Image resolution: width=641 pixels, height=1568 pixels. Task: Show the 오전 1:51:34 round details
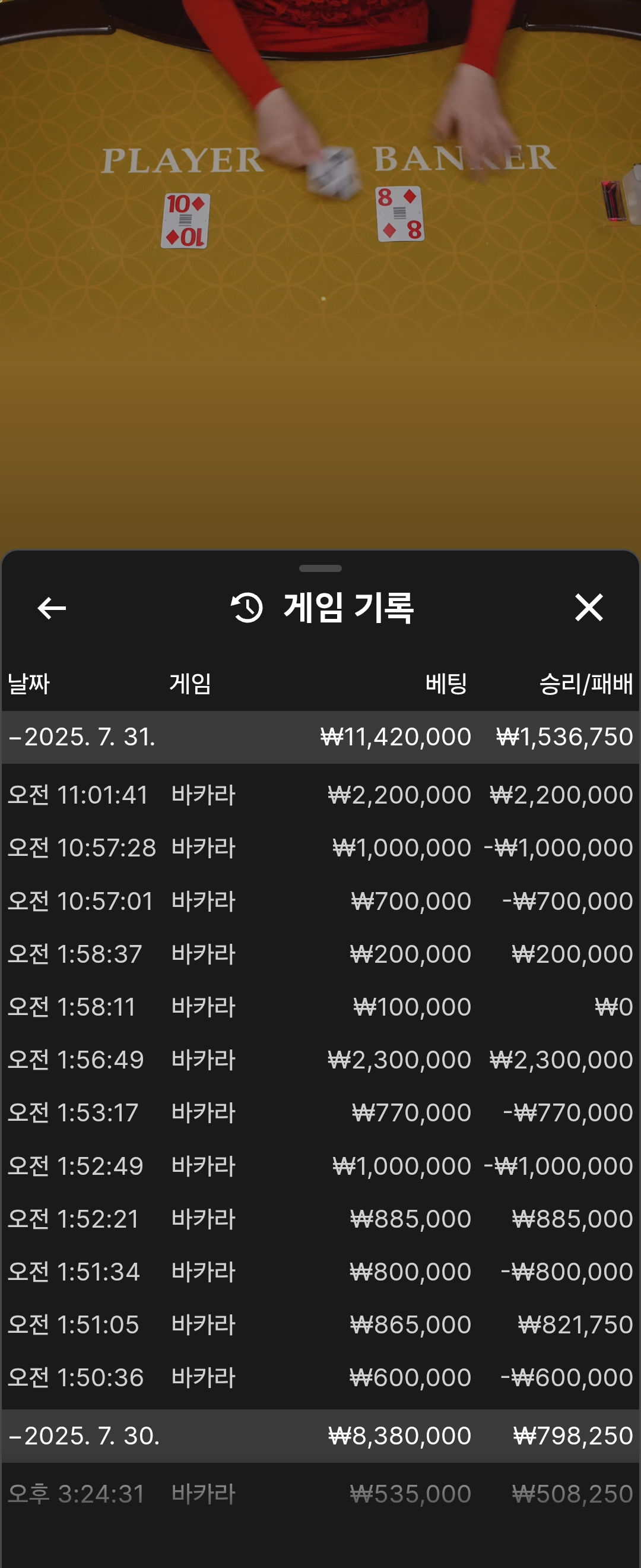coord(320,1272)
